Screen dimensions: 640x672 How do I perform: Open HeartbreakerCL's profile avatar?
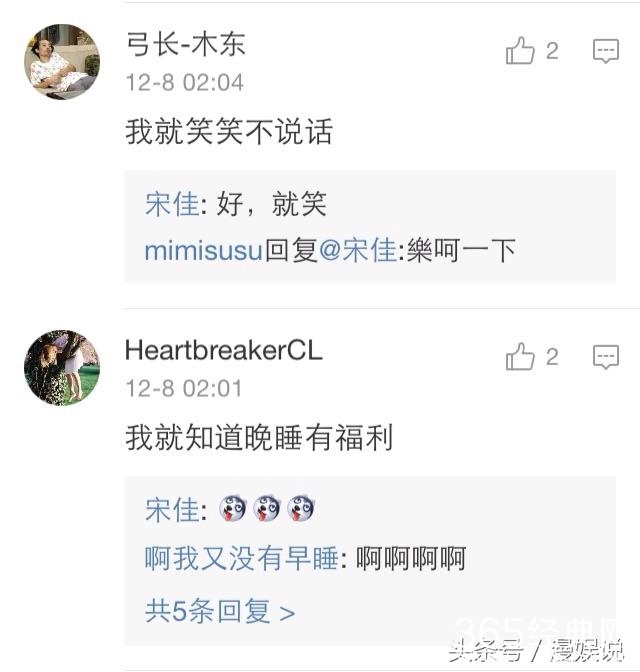click(62, 367)
